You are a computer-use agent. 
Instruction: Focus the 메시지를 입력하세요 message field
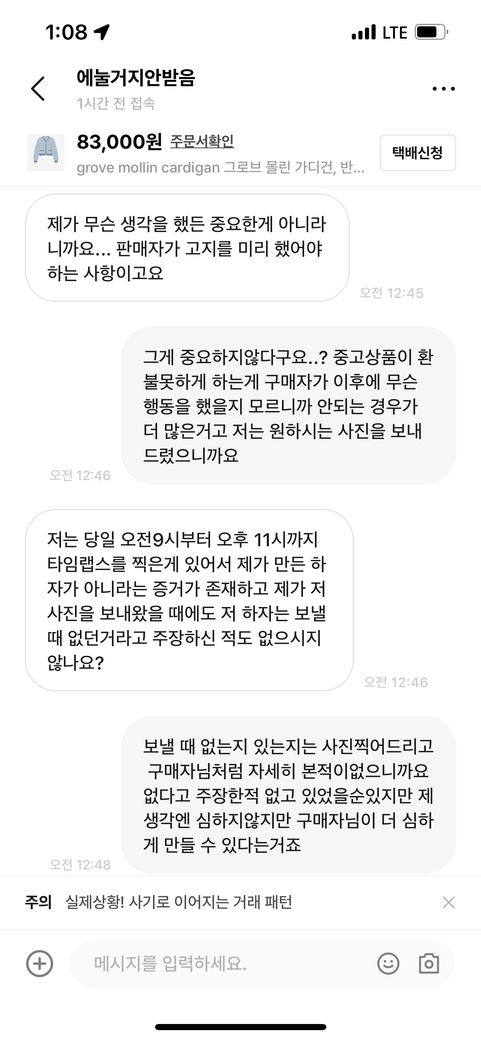(222, 964)
